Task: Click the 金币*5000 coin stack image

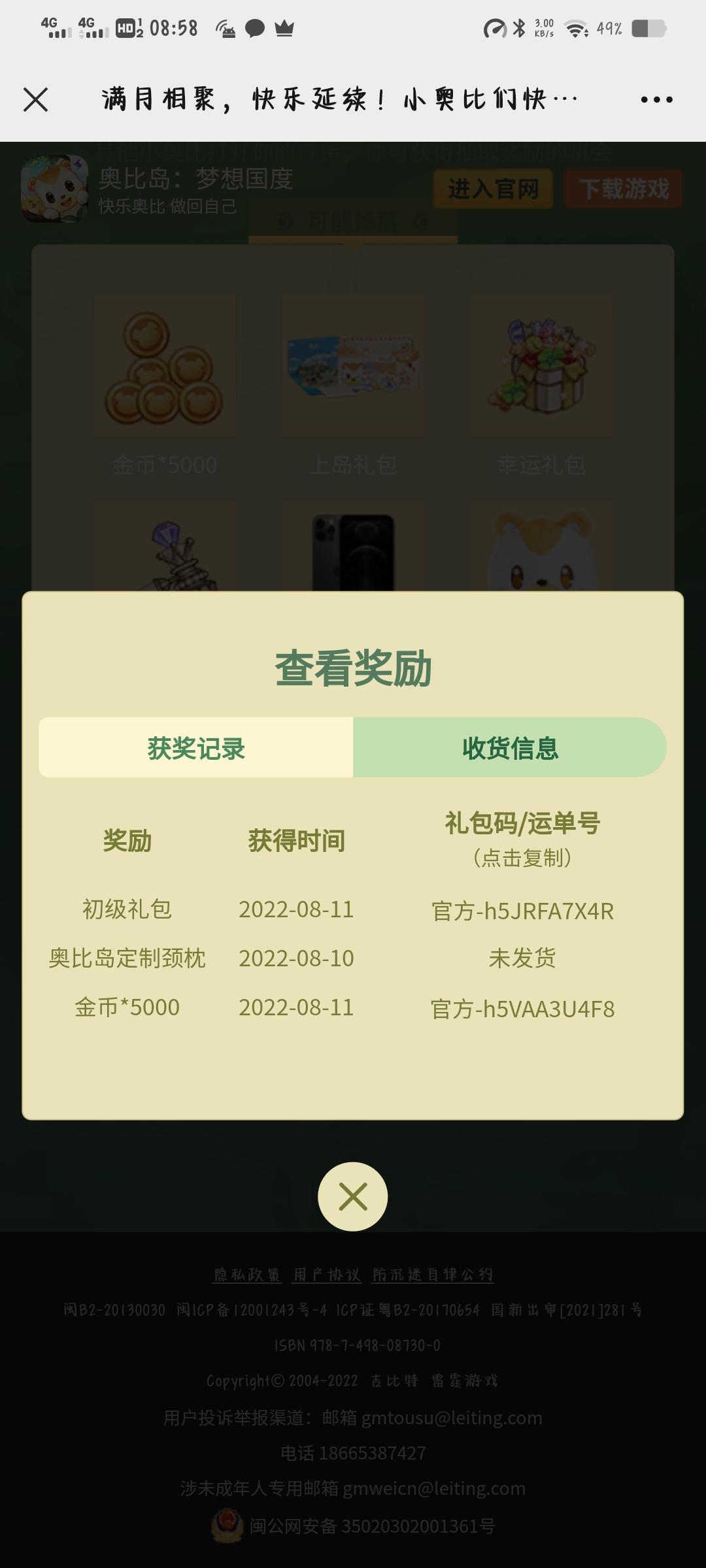Action: [165, 366]
